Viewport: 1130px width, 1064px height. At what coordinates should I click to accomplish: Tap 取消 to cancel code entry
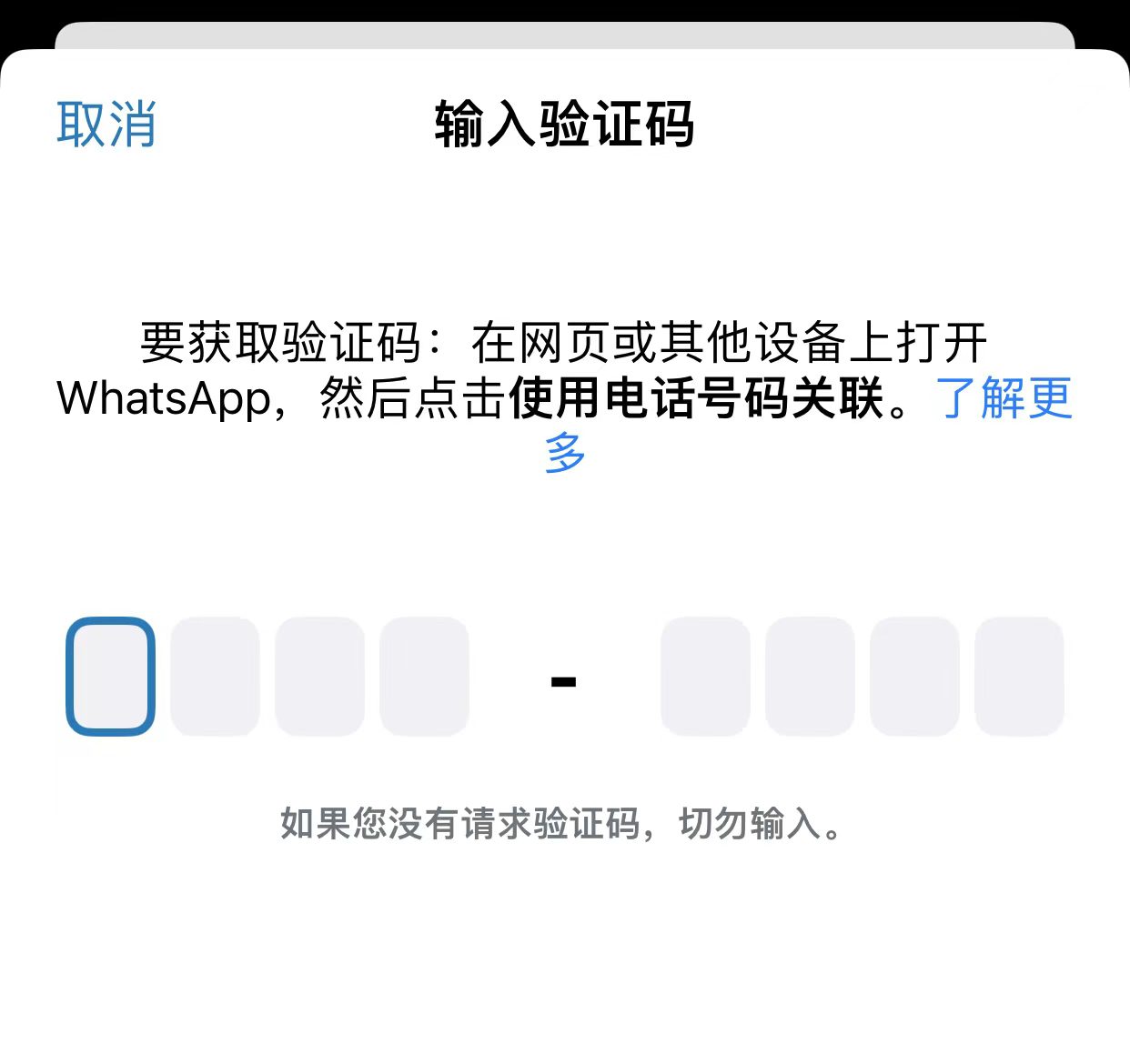click(x=106, y=125)
